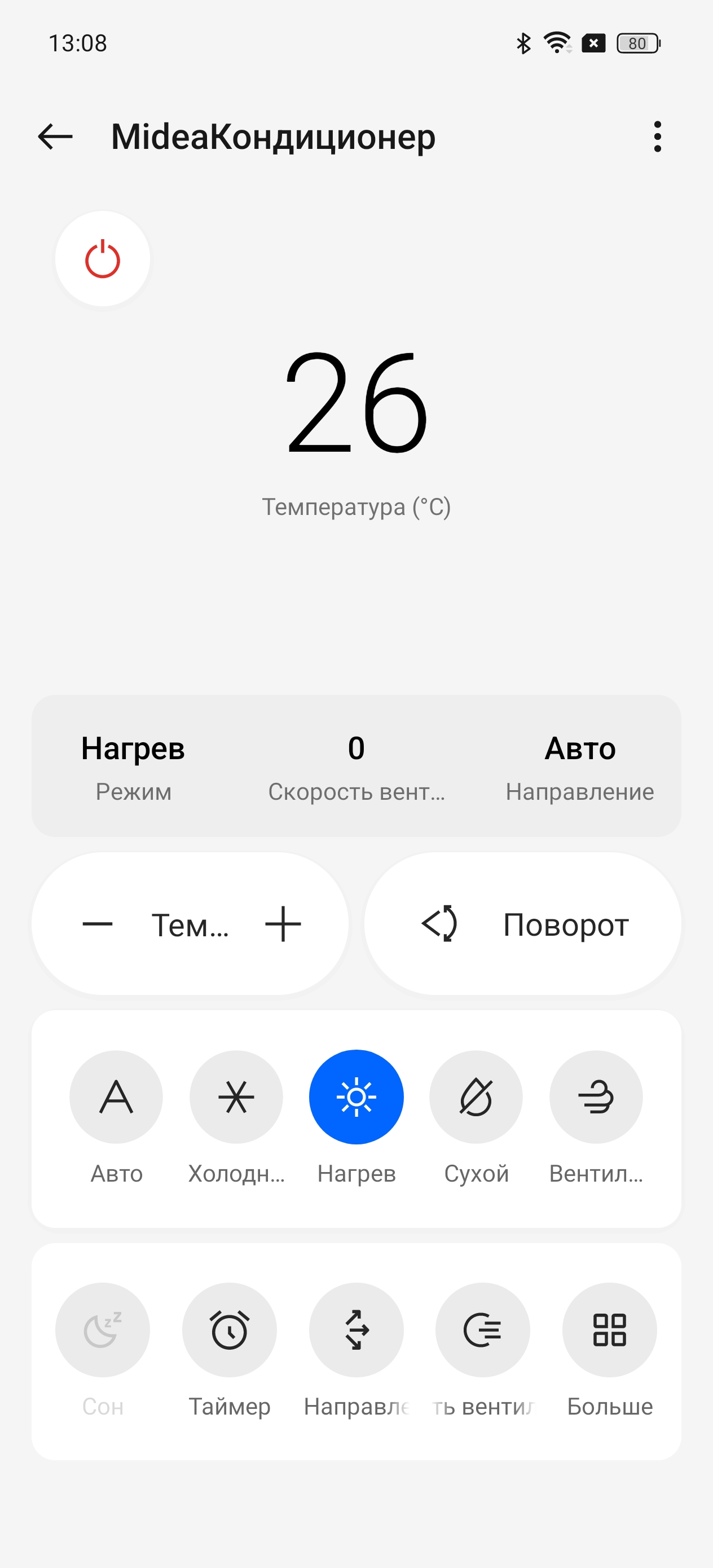Select the Нагрев heating mode
This screenshot has height=1568, width=713.
(x=356, y=1097)
